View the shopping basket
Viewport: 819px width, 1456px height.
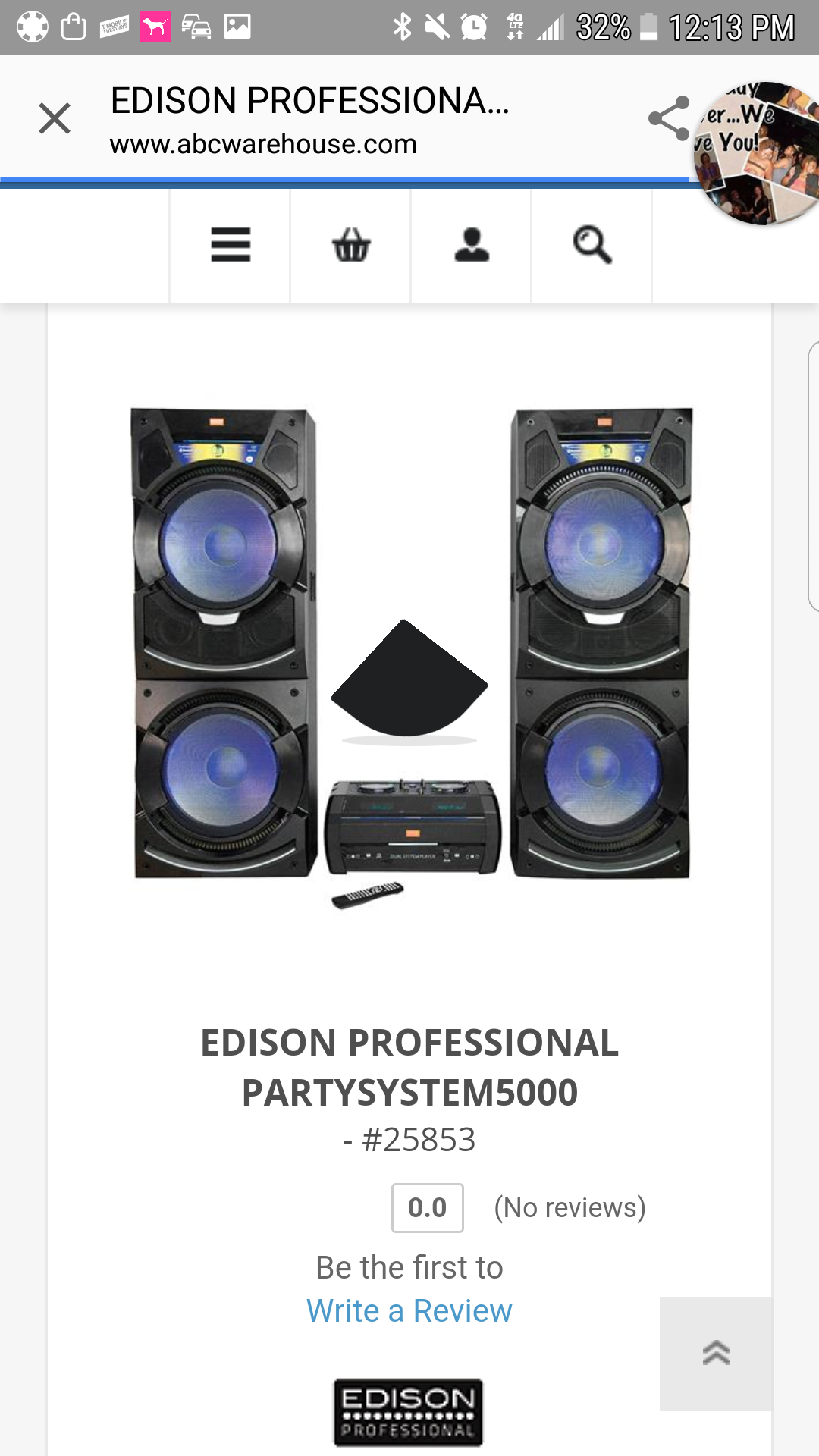pyautogui.click(x=351, y=245)
